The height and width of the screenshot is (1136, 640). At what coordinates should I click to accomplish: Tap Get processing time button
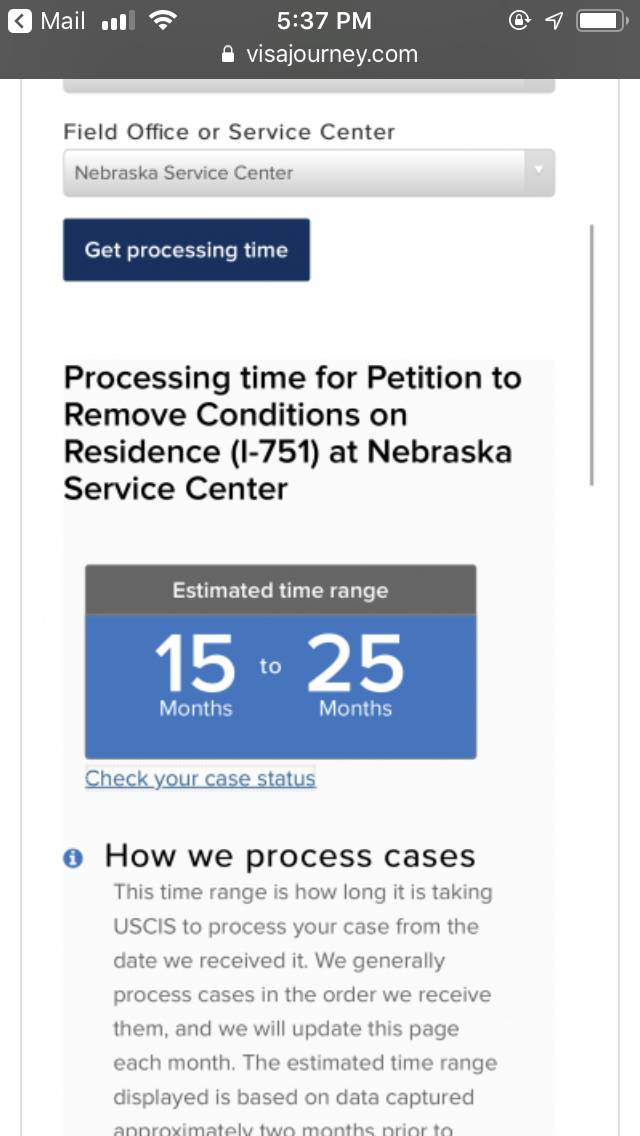coord(186,250)
